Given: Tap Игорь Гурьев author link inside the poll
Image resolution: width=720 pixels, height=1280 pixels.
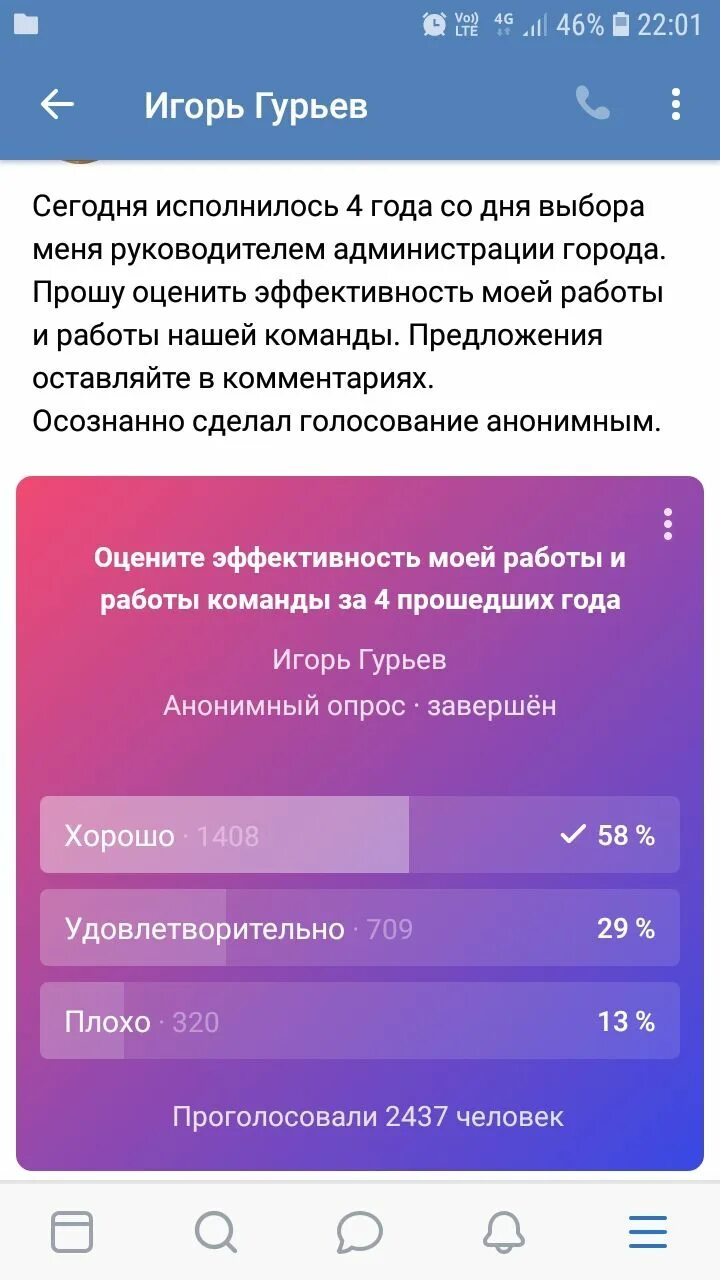Looking at the screenshot, I should coord(360,658).
